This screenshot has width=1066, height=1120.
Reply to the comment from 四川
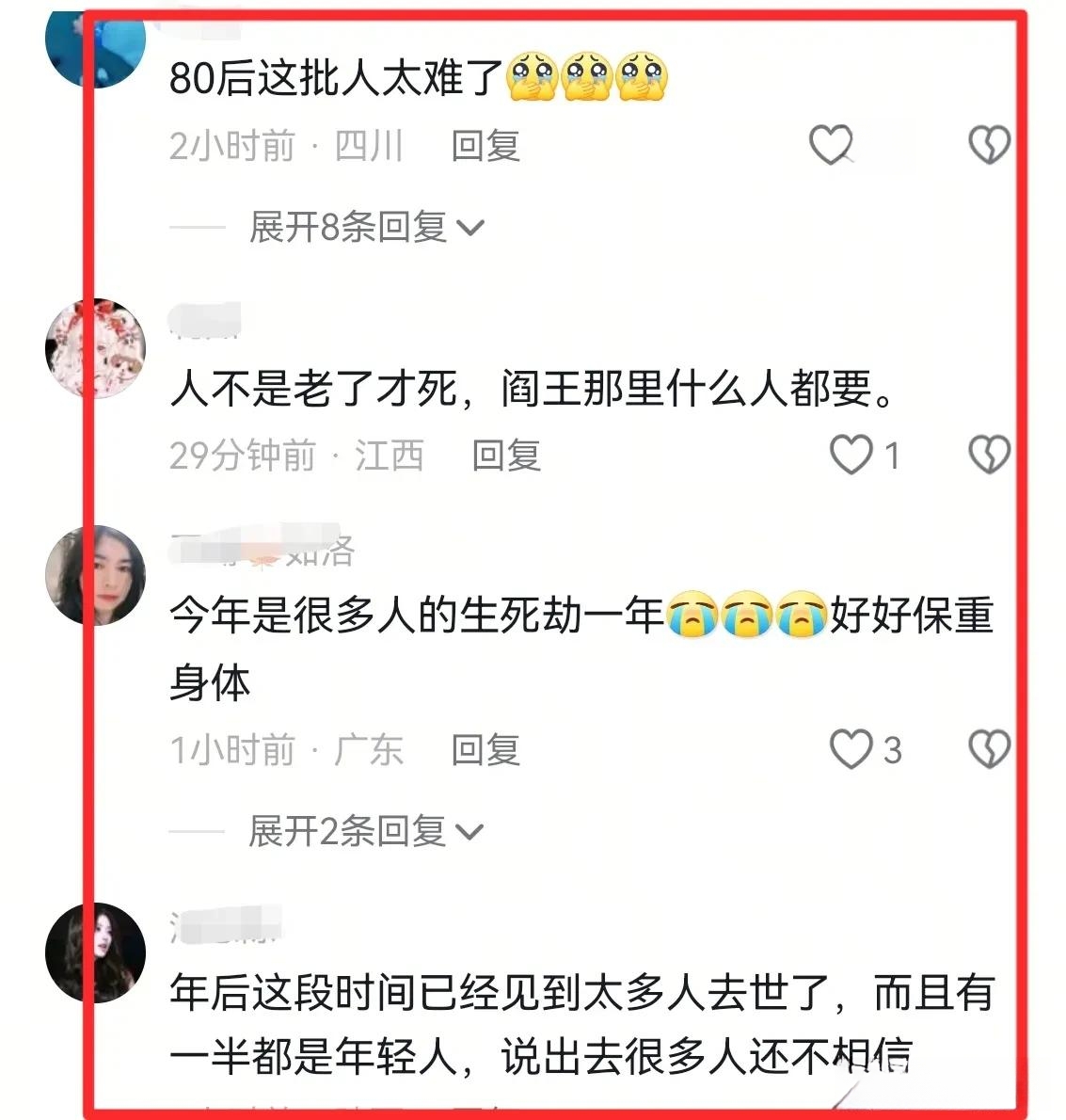(x=485, y=146)
